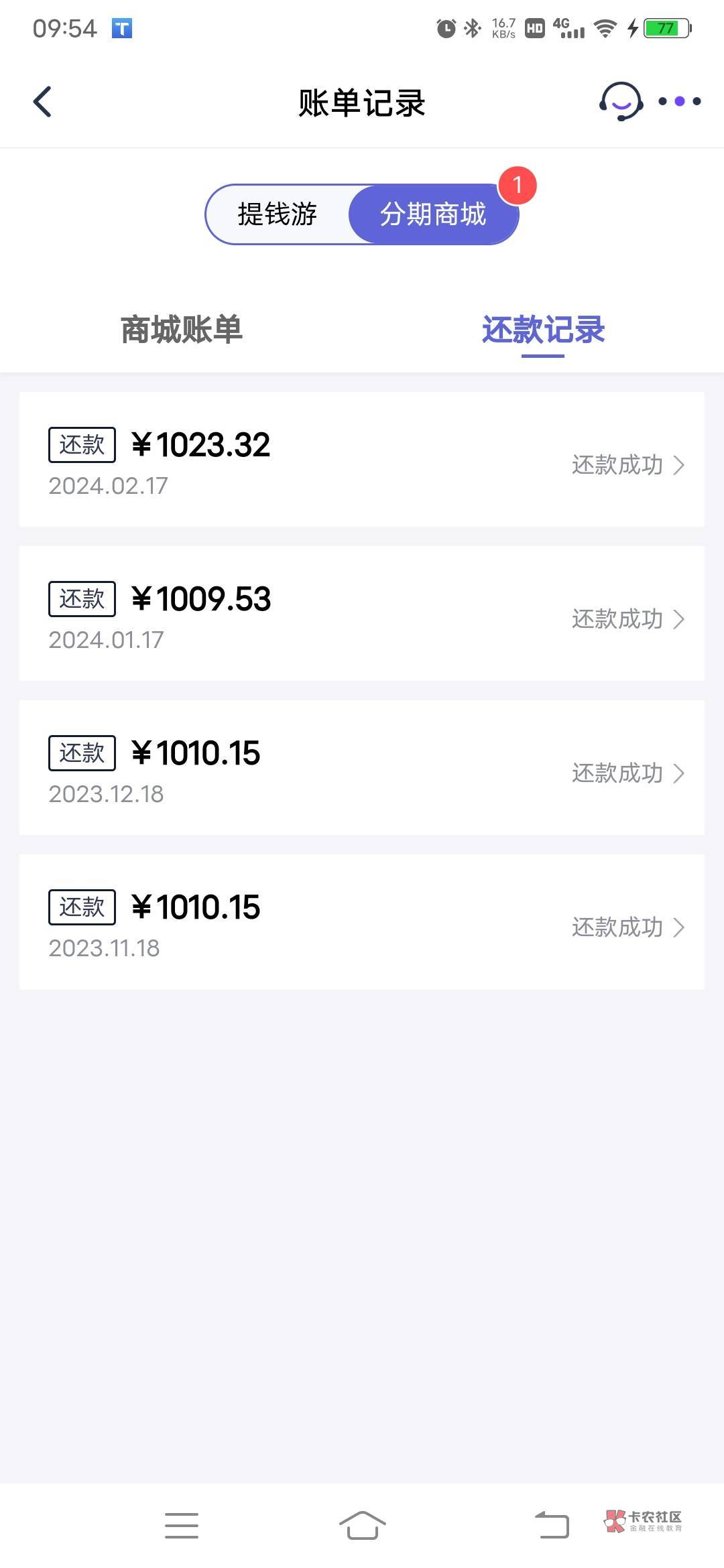Image resolution: width=724 pixels, height=1568 pixels.
Task: Select the 还款记录 tab
Action: click(543, 330)
